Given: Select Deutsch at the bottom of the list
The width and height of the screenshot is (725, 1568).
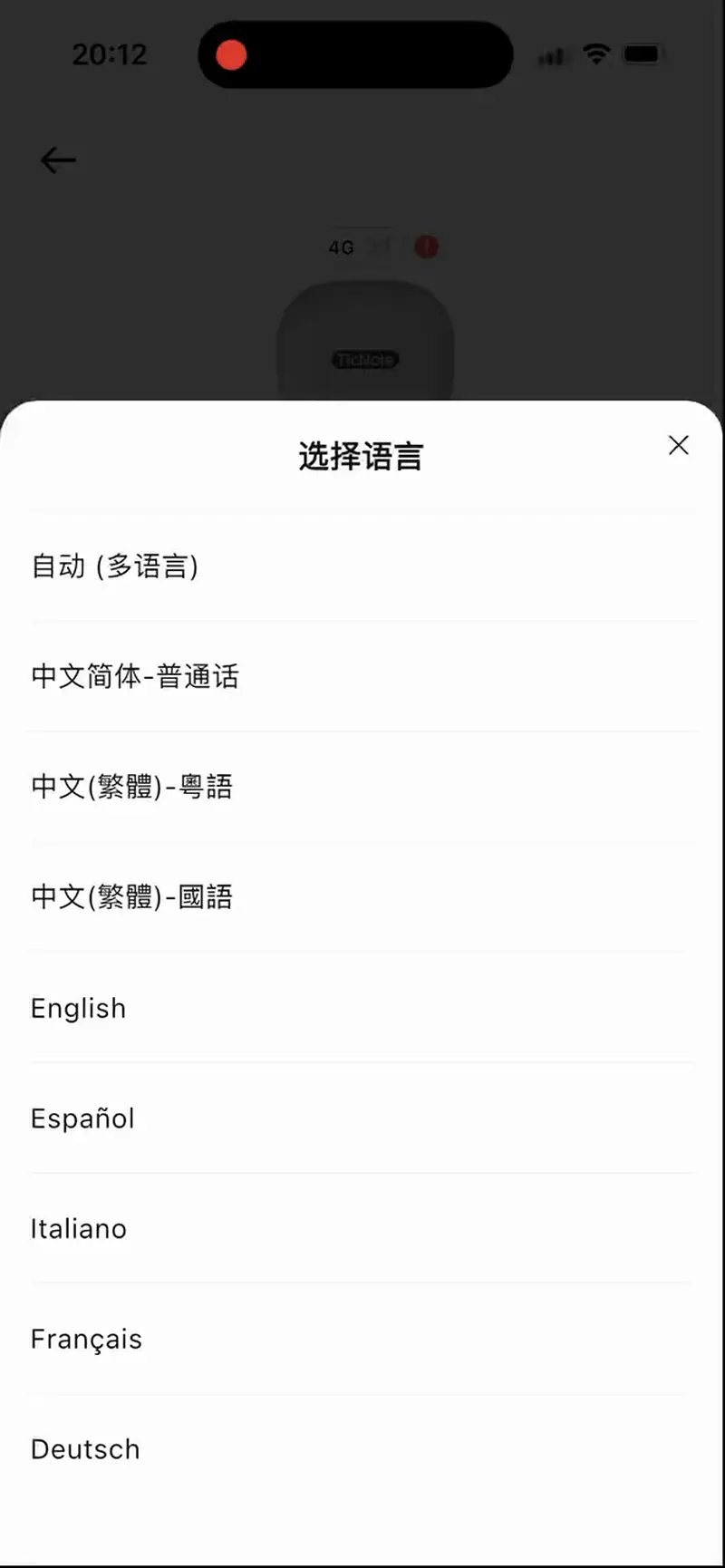Looking at the screenshot, I should pos(84,1448).
